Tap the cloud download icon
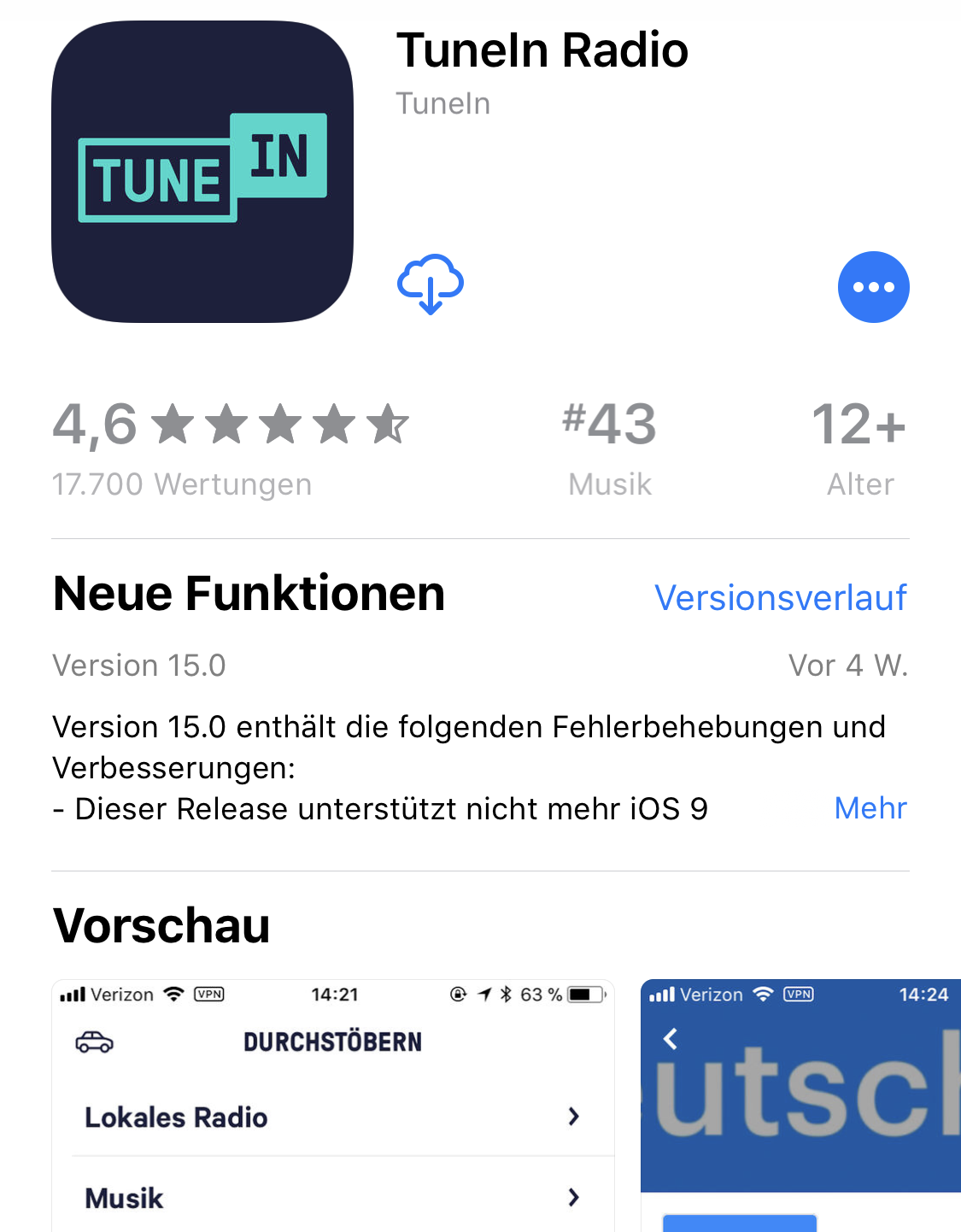 click(431, 285)
